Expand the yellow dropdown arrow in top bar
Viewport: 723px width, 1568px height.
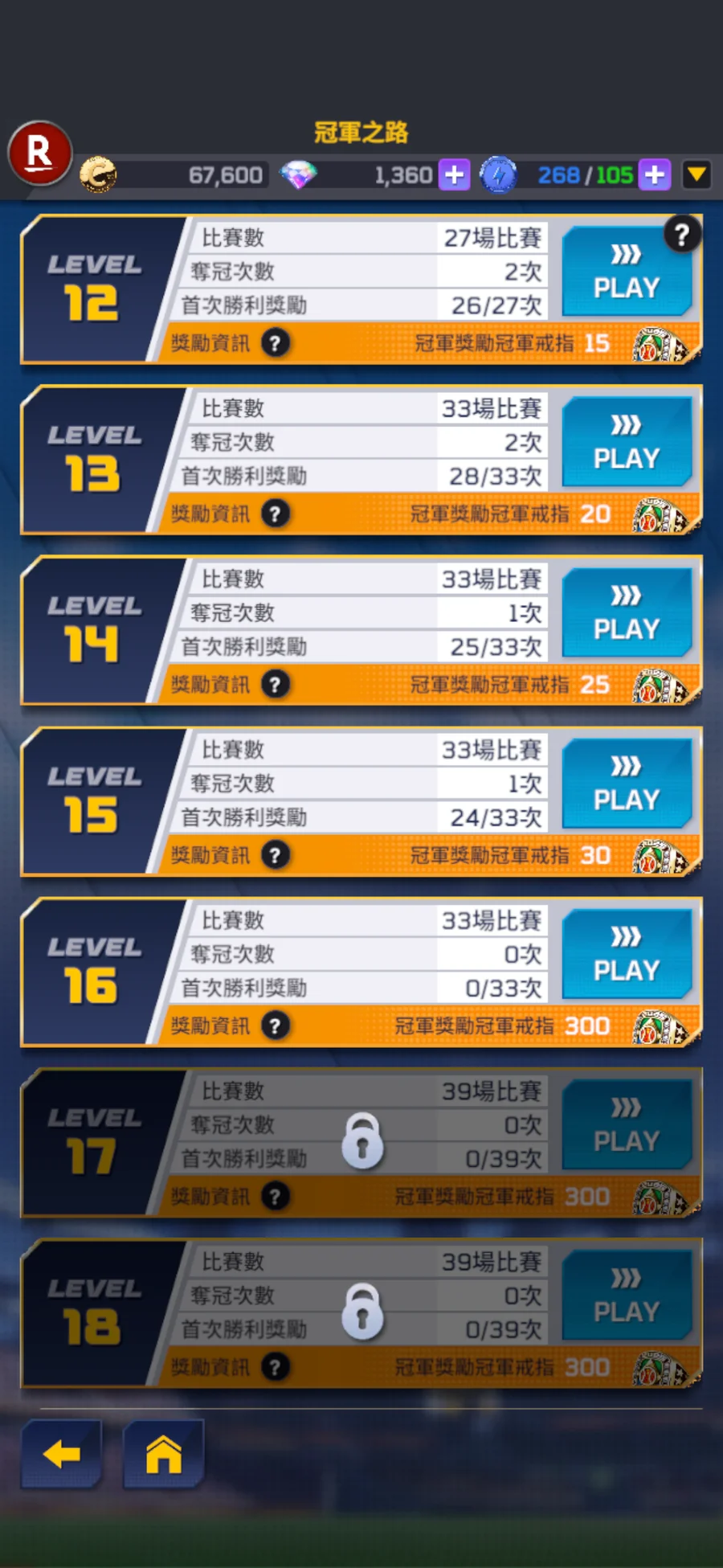[x=696, y=174]
